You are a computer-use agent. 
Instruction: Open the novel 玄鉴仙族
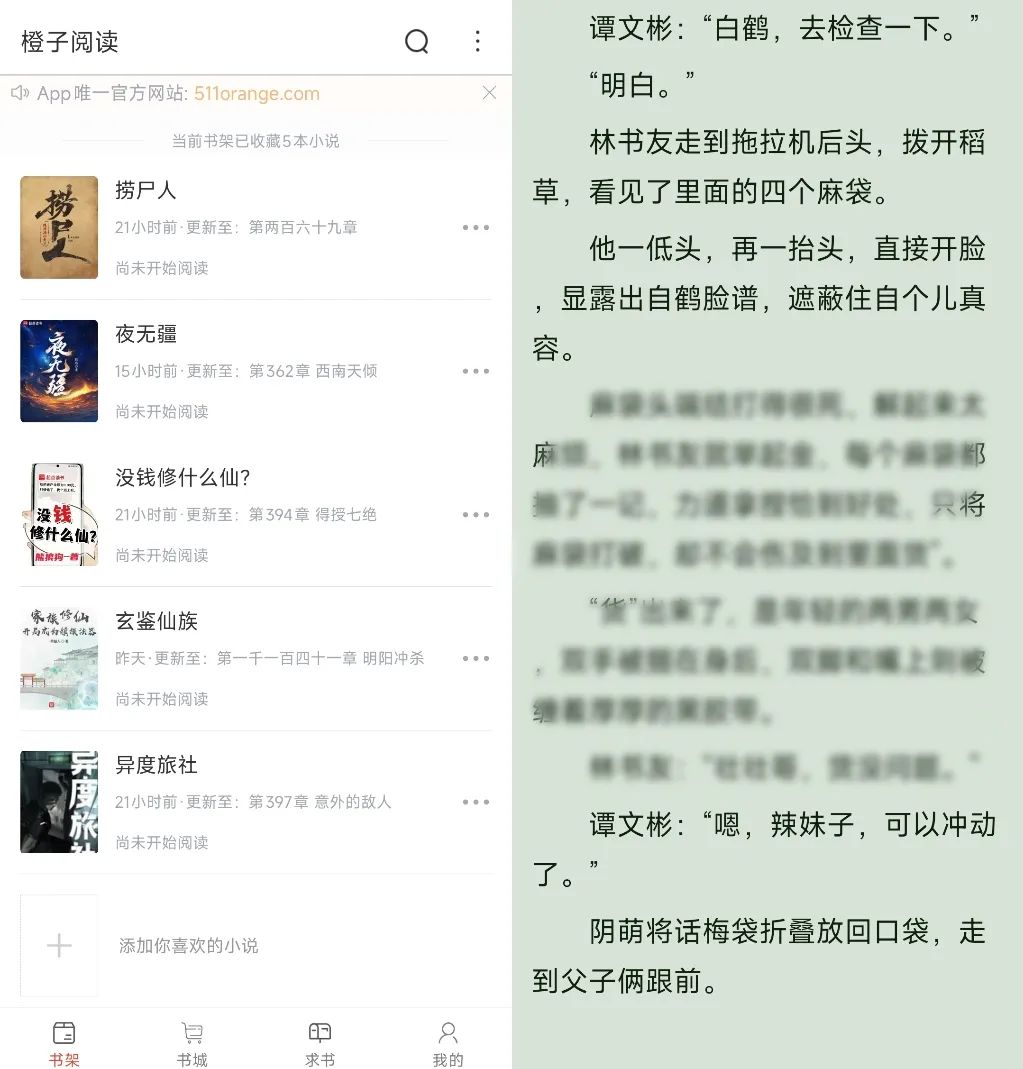pyautogui.click(x=156, y=621)
